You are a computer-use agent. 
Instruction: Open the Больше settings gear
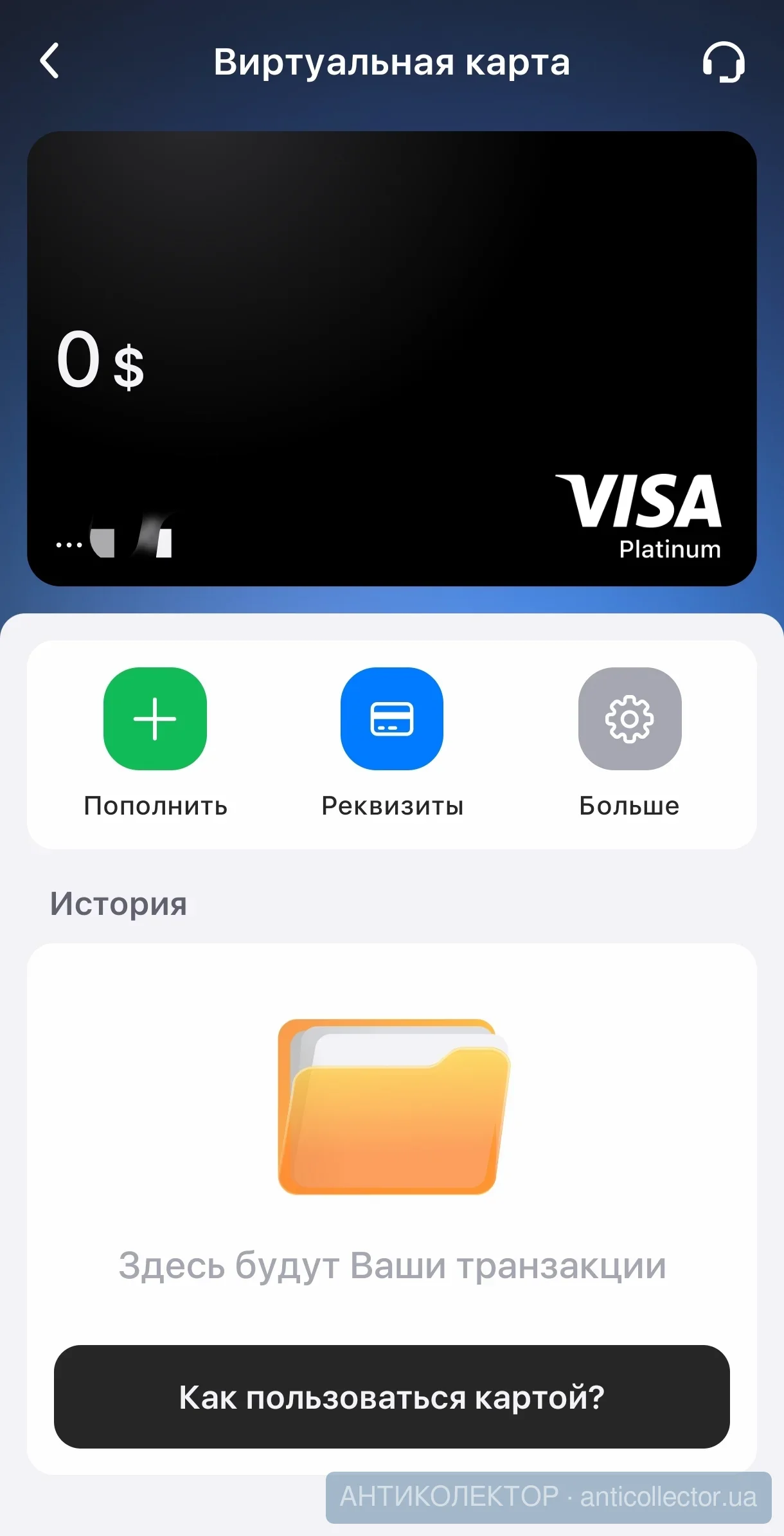pyautogui.click(x=630, y=719)
